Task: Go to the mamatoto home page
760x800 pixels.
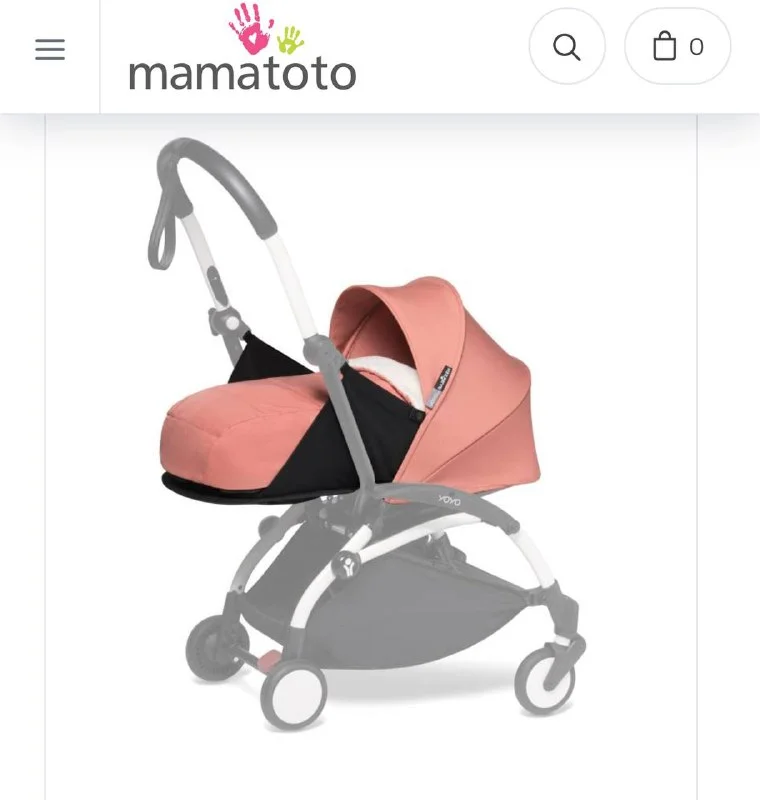Action: [x=242, y=50]
